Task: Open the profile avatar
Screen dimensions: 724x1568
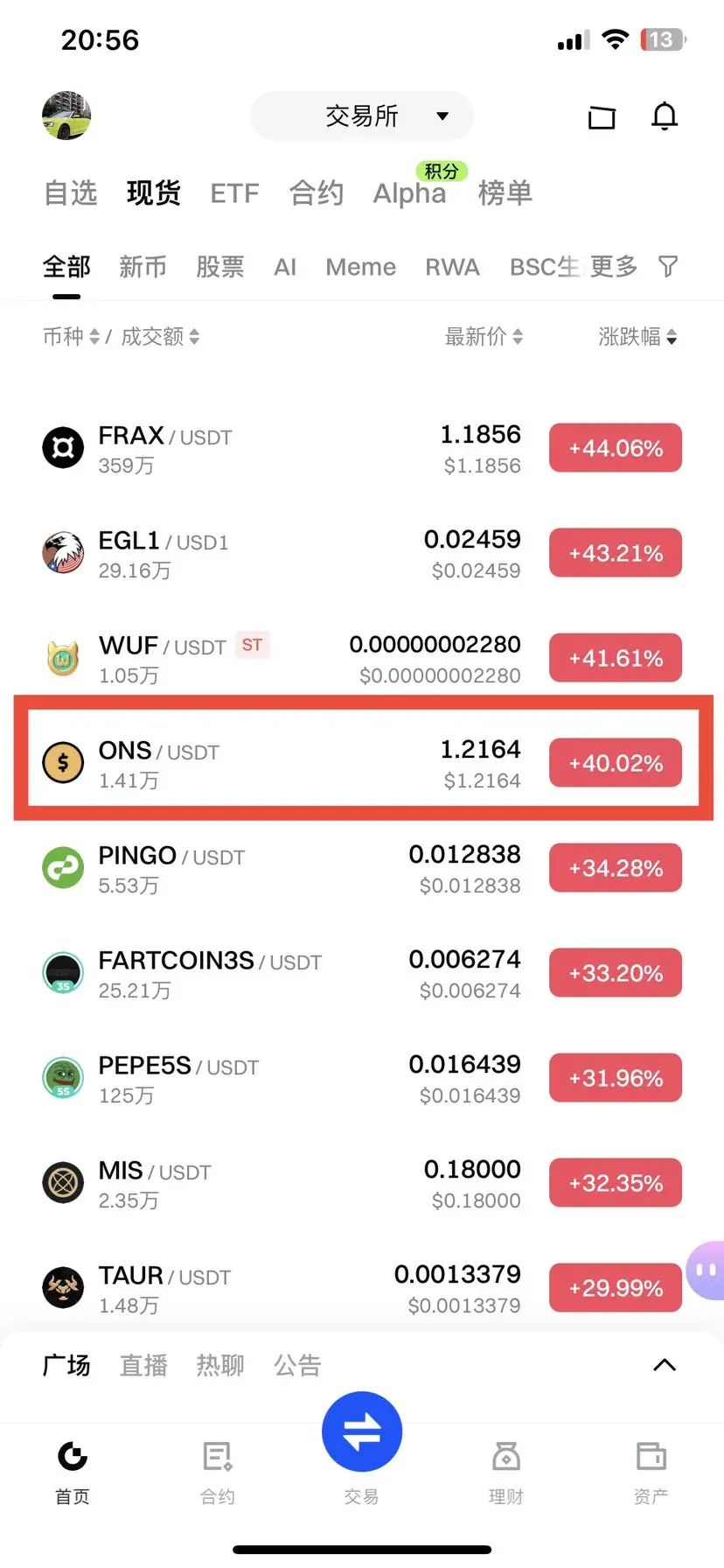Action: click(66, 115)
